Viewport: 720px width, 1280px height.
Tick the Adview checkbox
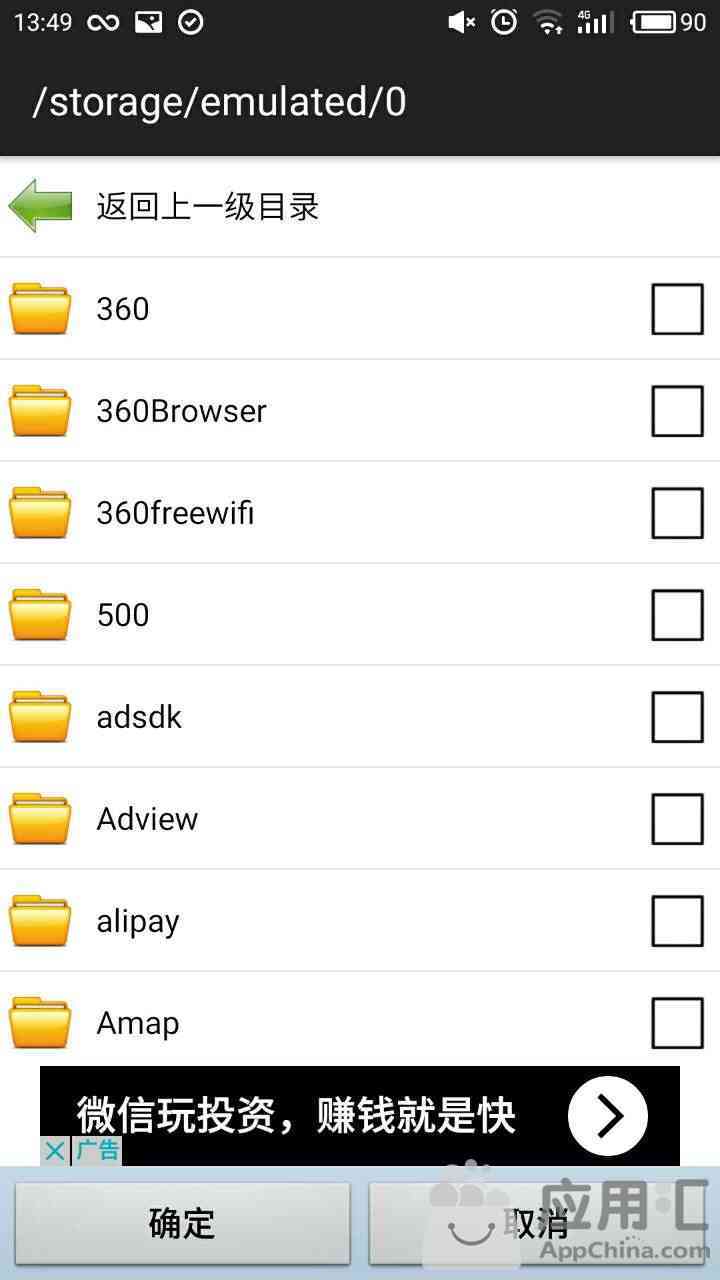tap(677, 818)
